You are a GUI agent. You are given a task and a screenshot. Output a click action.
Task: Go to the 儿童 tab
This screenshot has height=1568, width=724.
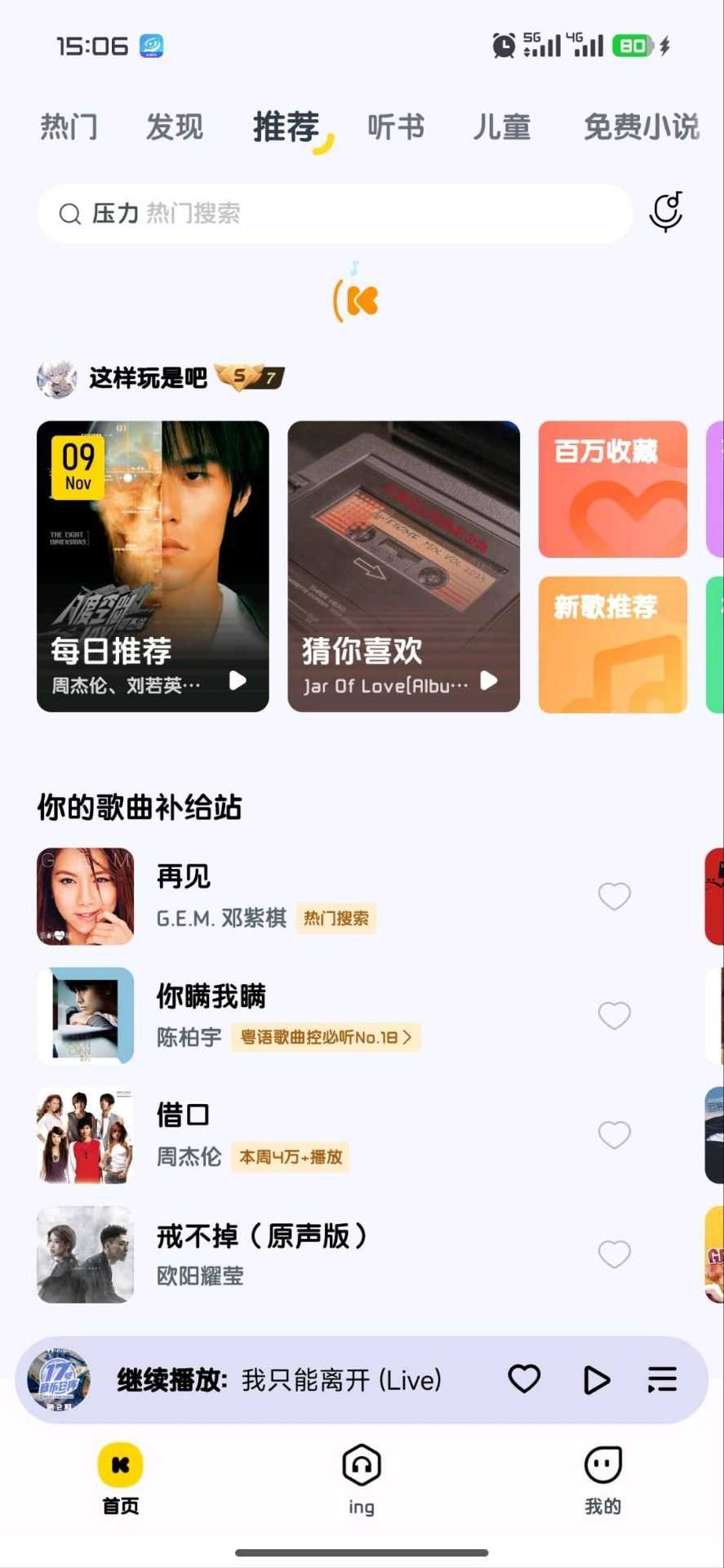click(x=502, y=127)
